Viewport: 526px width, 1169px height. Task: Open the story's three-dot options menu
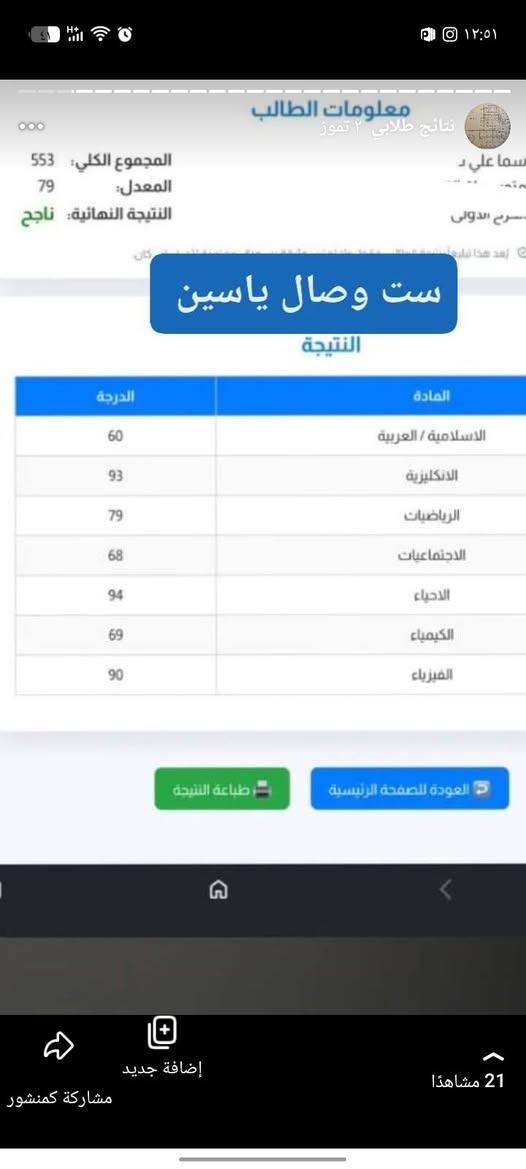point(31,126)
